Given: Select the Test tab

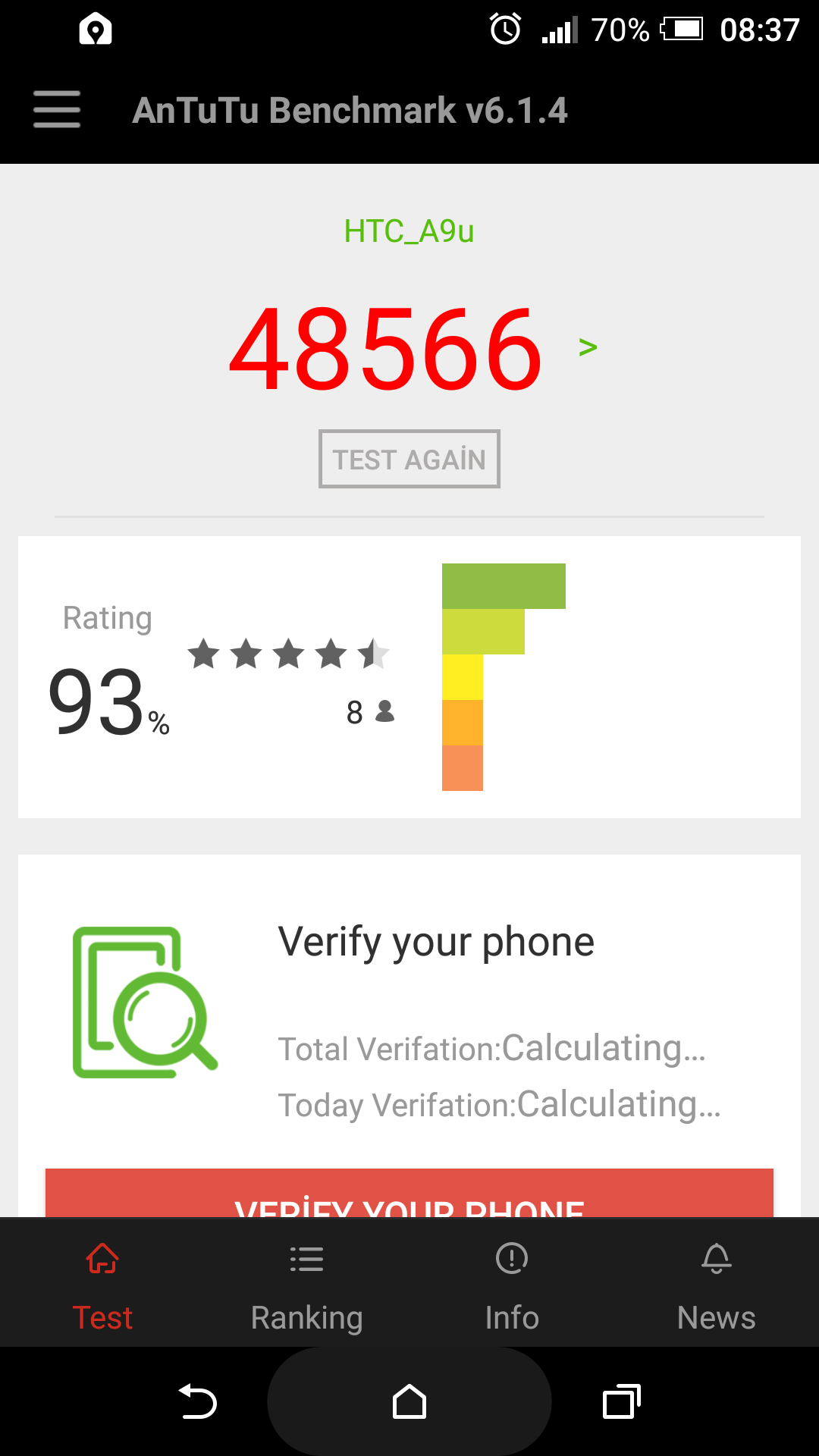Looking at the screenshot, I should (x=102, y=1282).
